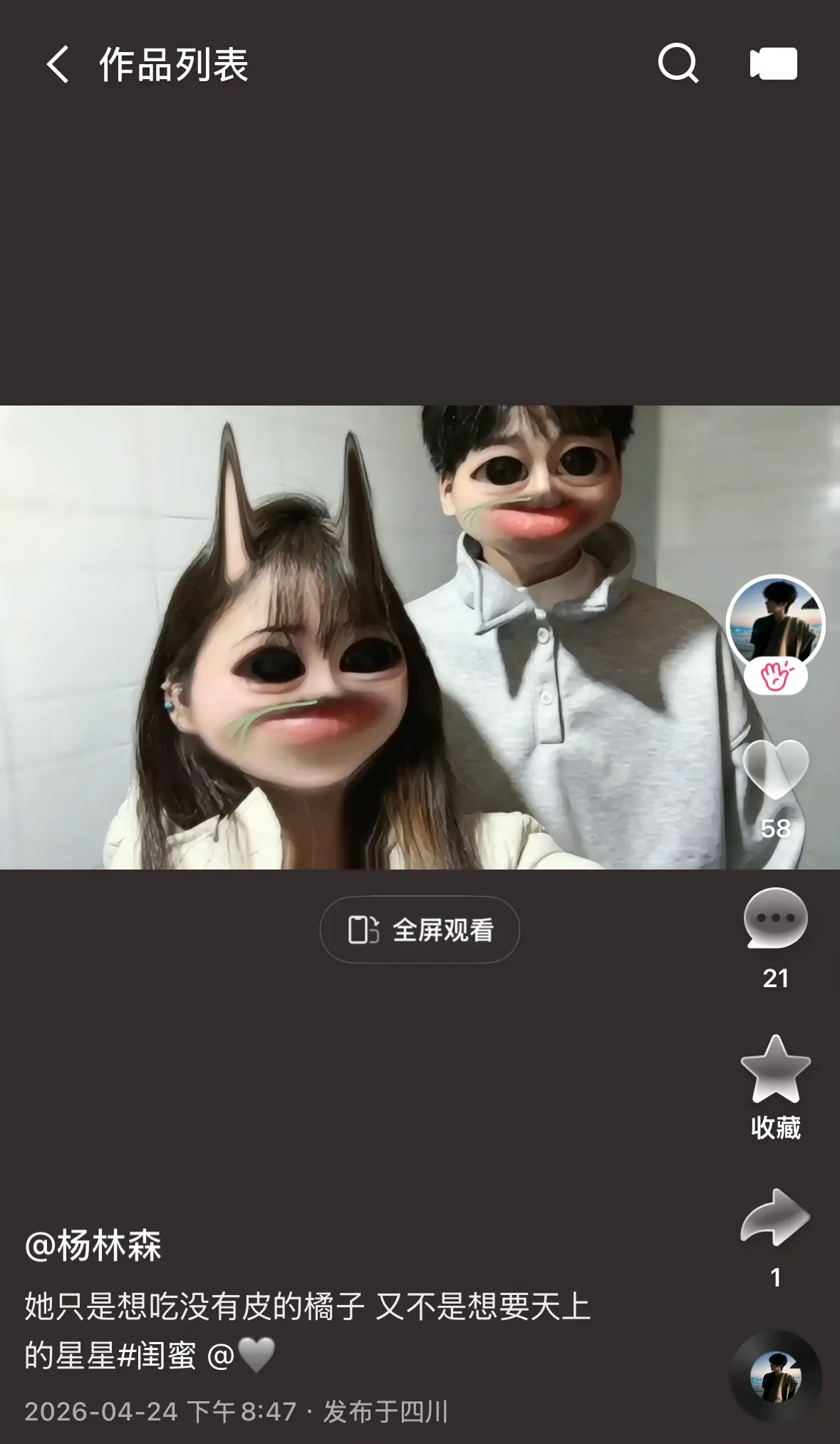Open the author's profile avatar
The height and width of the screenshot is (1444, 840).
click(x=775, y=622)
